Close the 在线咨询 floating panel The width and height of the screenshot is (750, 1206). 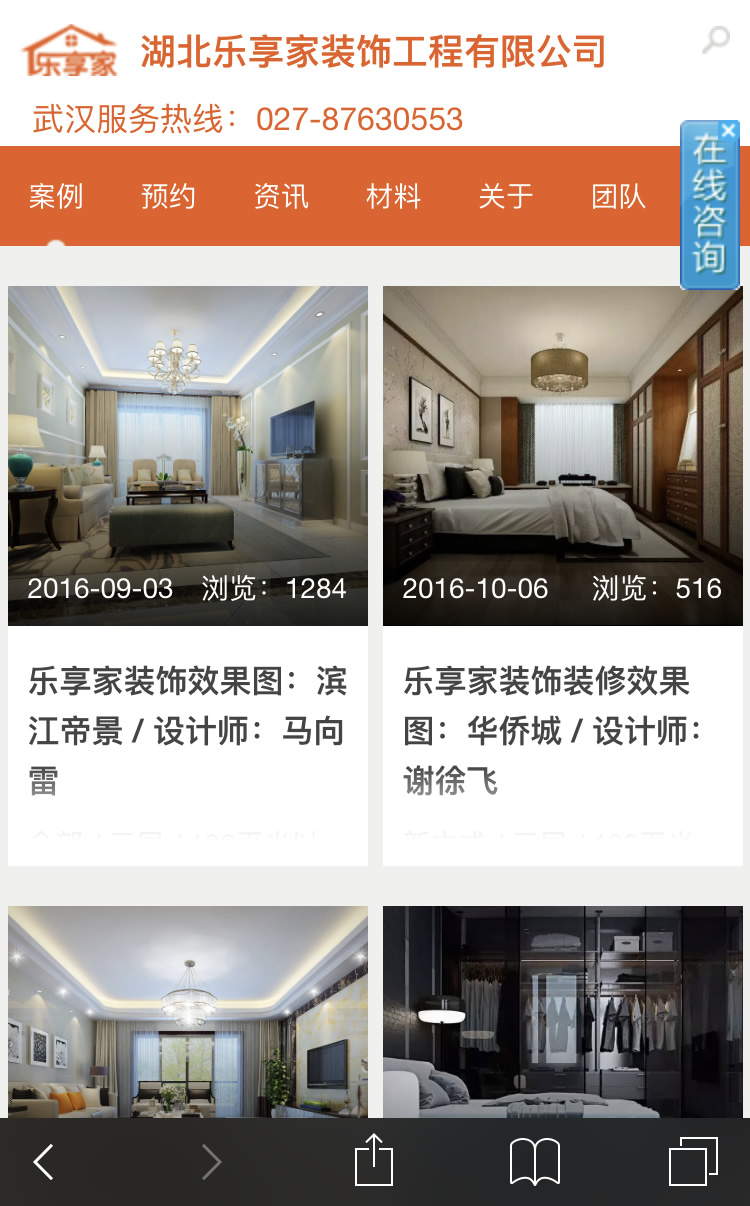[729, 130]
